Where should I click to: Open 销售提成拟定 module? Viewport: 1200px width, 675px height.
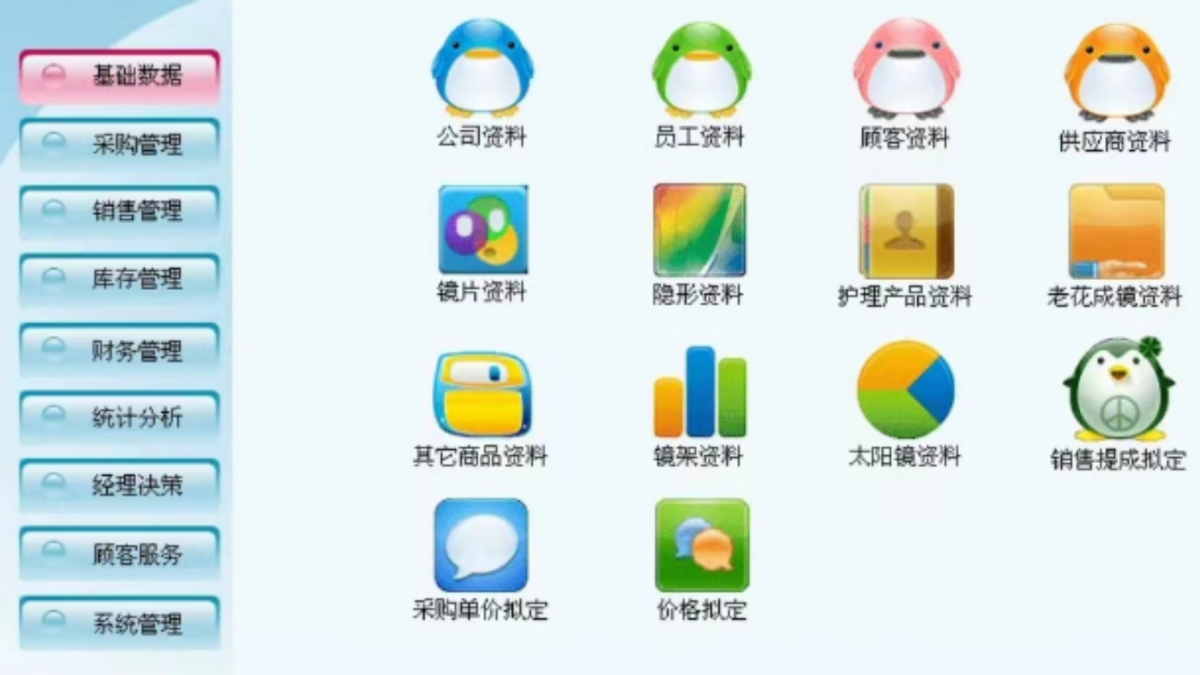[1117, 391]
